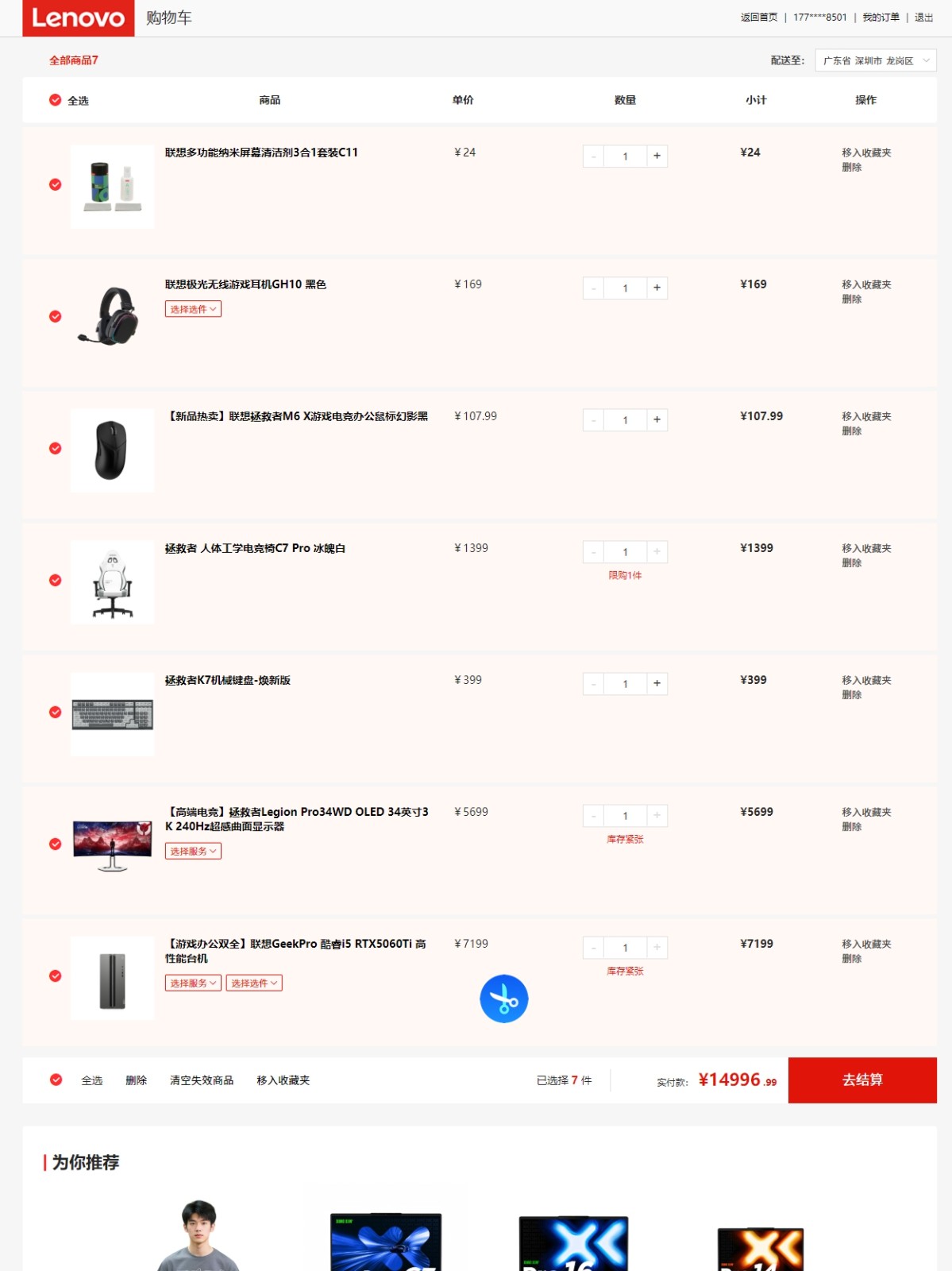Open the 联想GeekPro desktop product image
952x1271 pixels.
pyautogui.click(x=113, y=978)
